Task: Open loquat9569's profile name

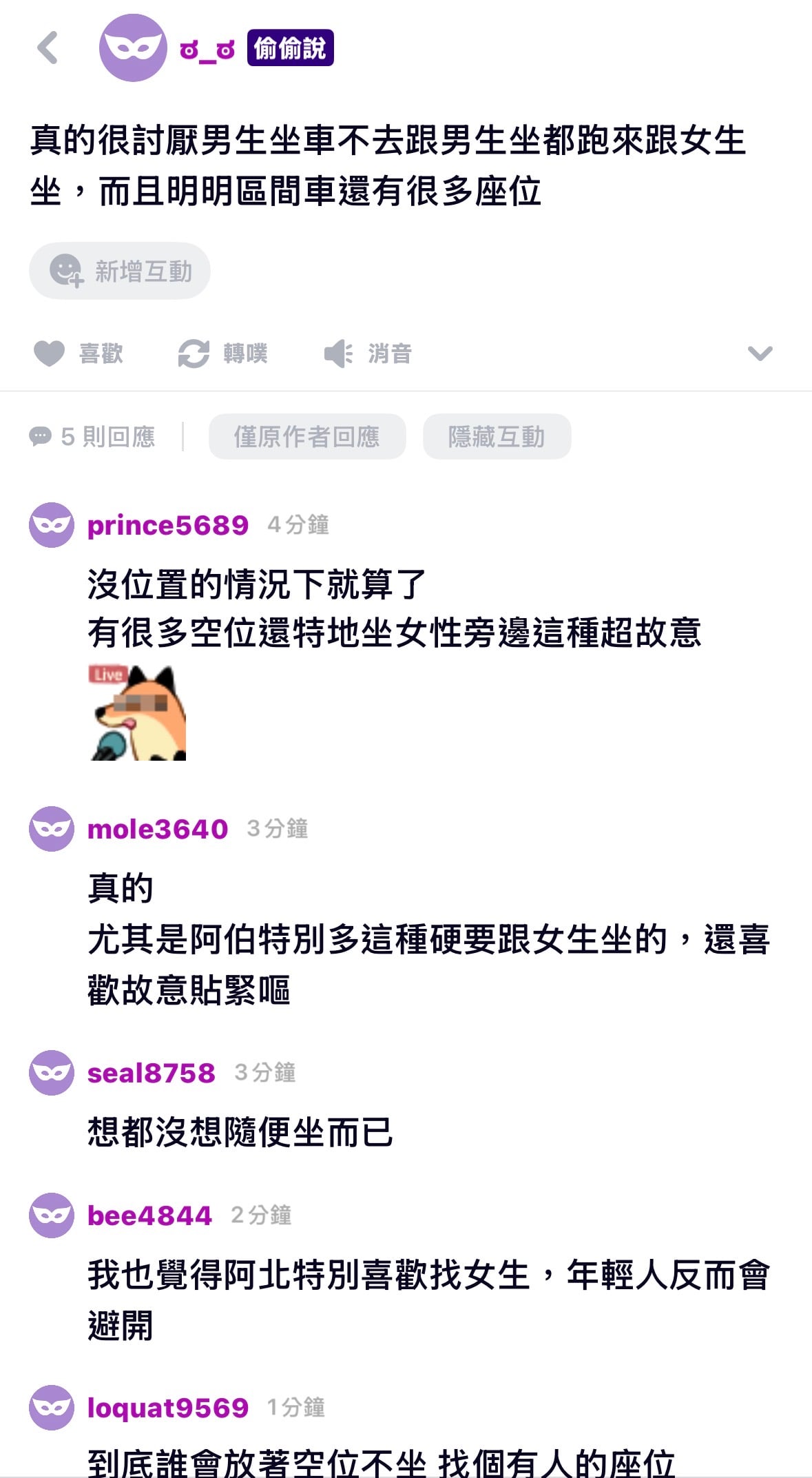Action: click(x=167, y=1408)
